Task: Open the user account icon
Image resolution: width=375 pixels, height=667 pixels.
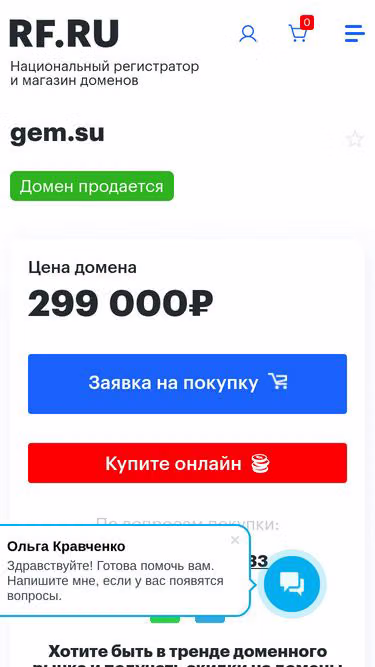Action: click(x=248, y=34)
